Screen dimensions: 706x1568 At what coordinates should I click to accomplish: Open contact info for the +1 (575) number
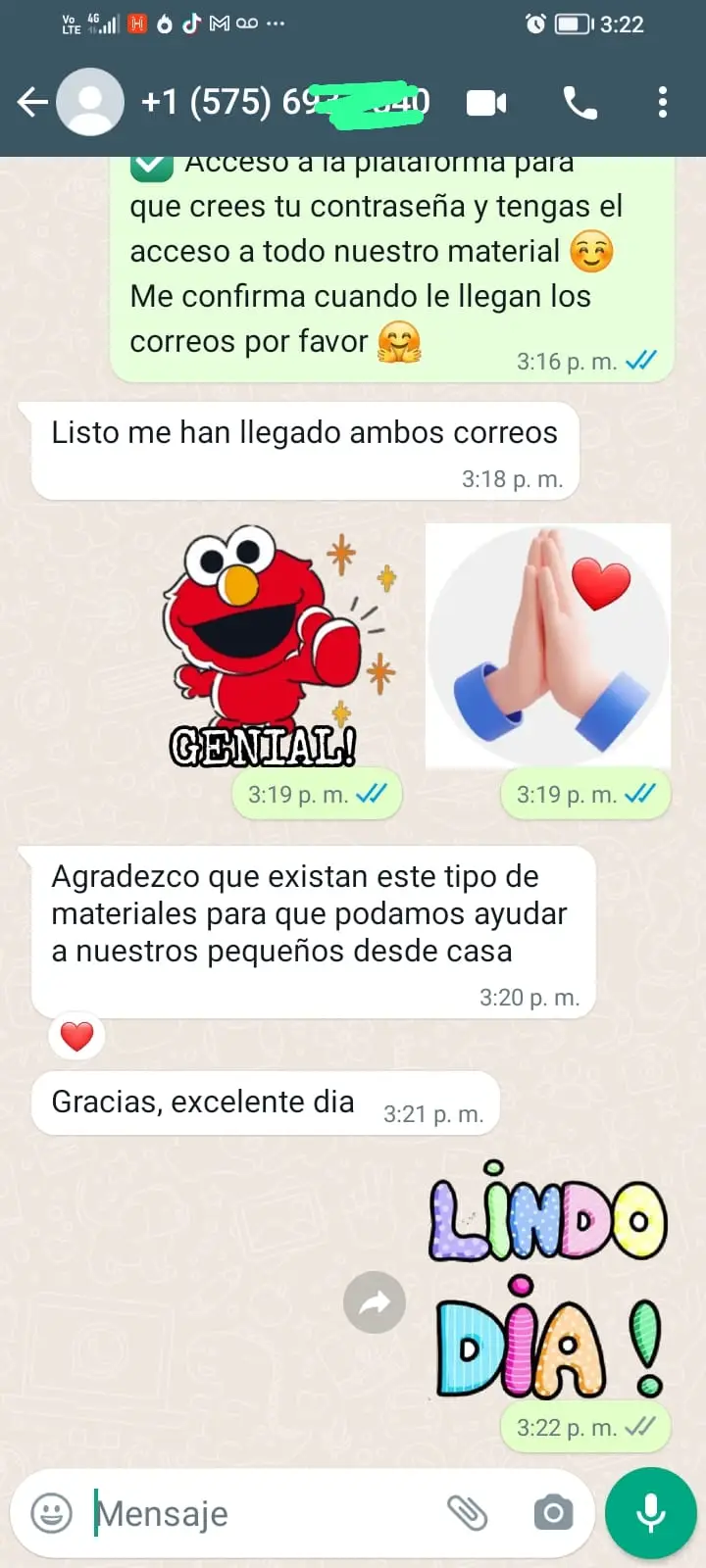tap(284, 102)
